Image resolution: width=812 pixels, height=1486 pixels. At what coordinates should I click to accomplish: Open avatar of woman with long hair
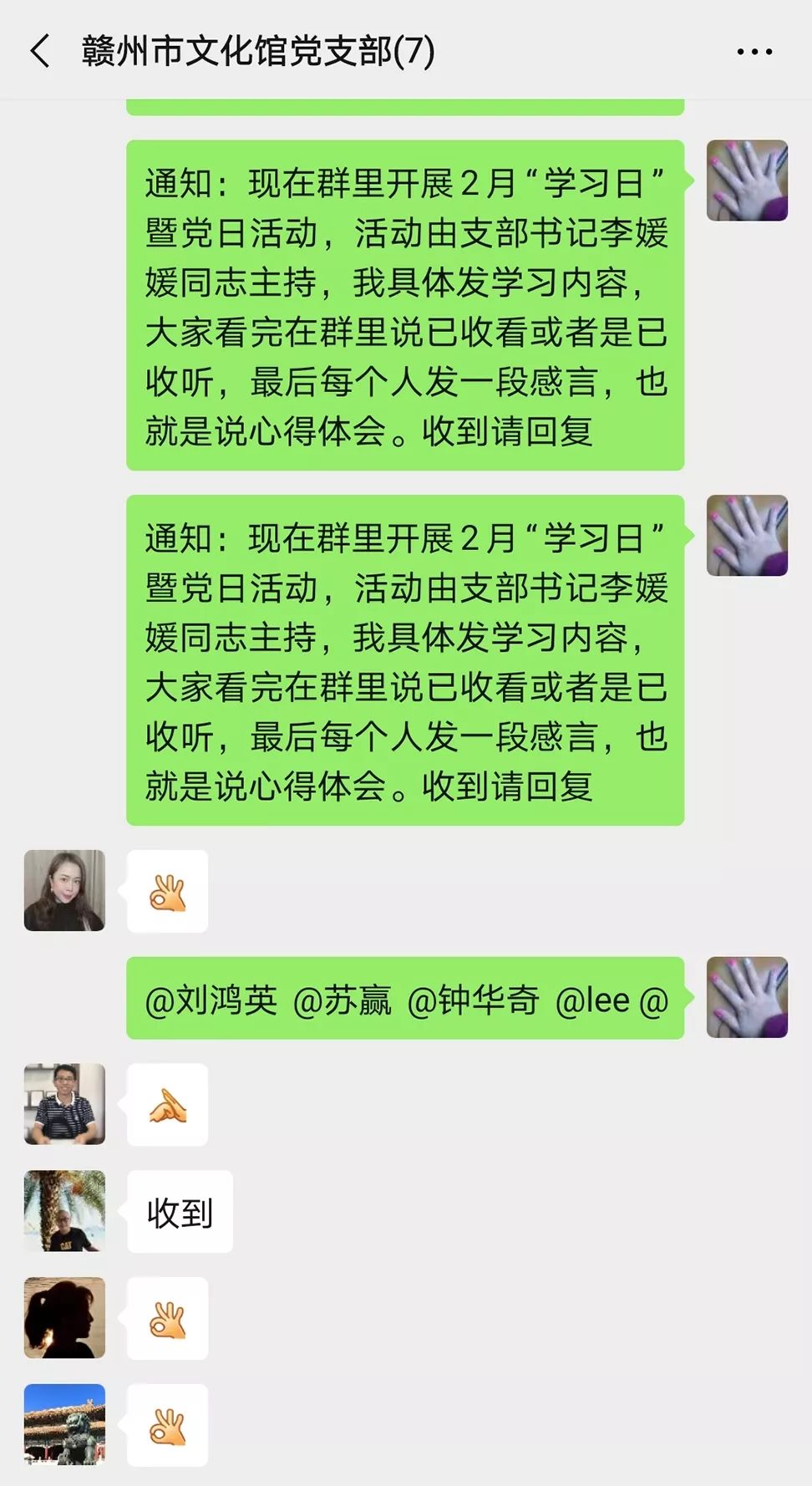click(64, 891)
